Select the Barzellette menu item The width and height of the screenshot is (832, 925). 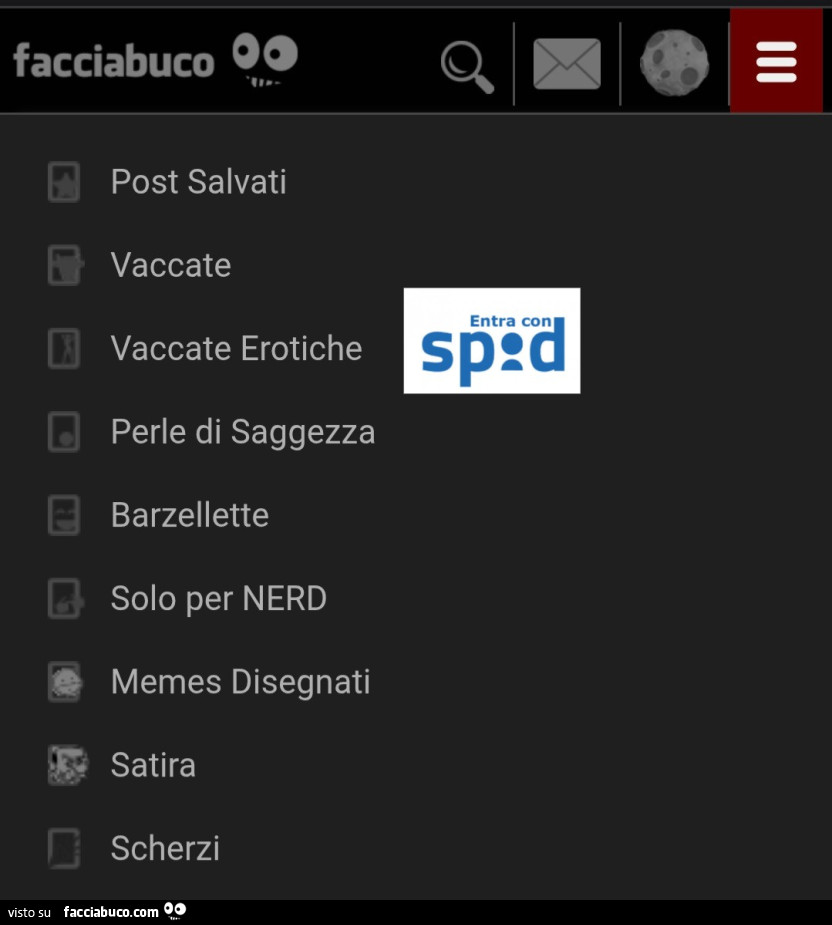pyautogui.click(x=189, y=514)
